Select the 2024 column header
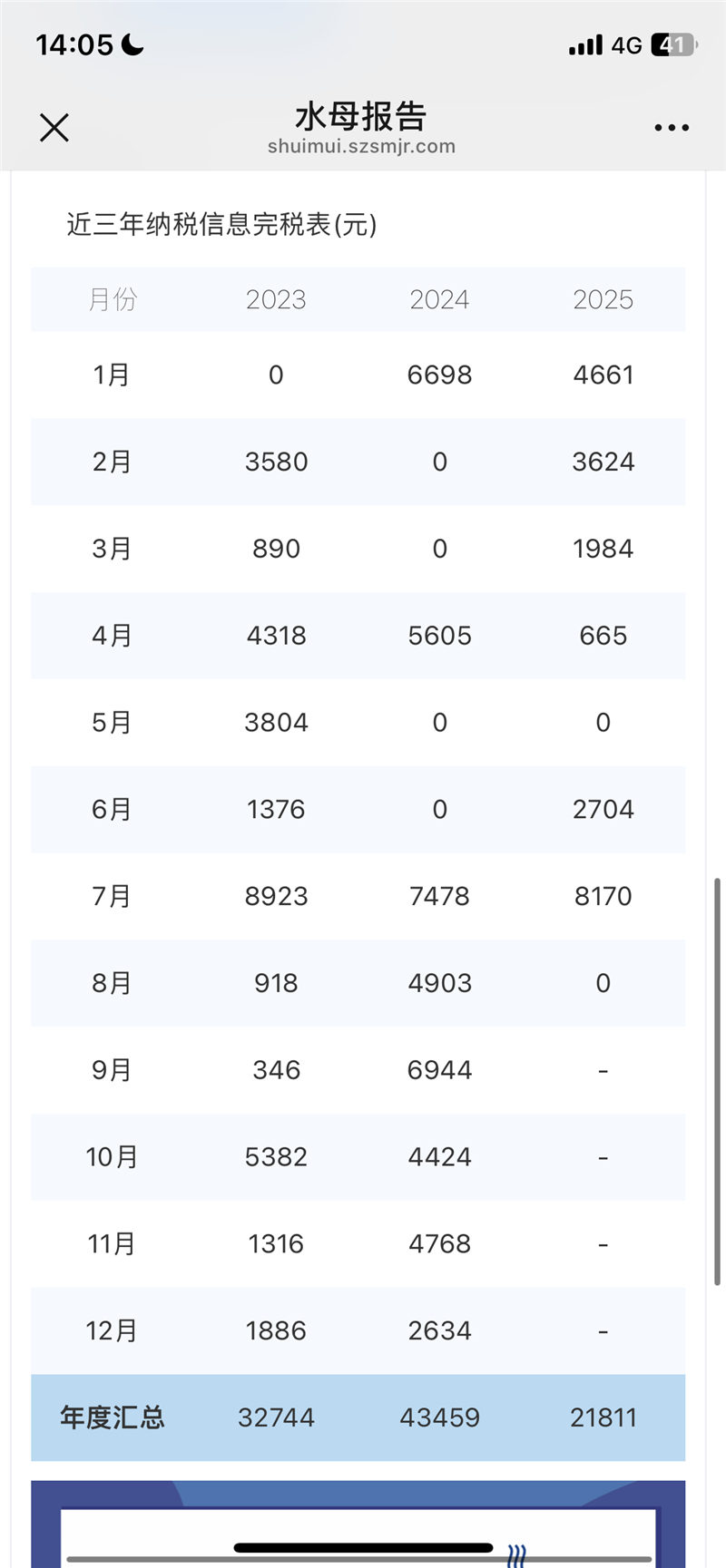Image resolution: width=726 pixels, height=1568 pixels. (440, 299)
